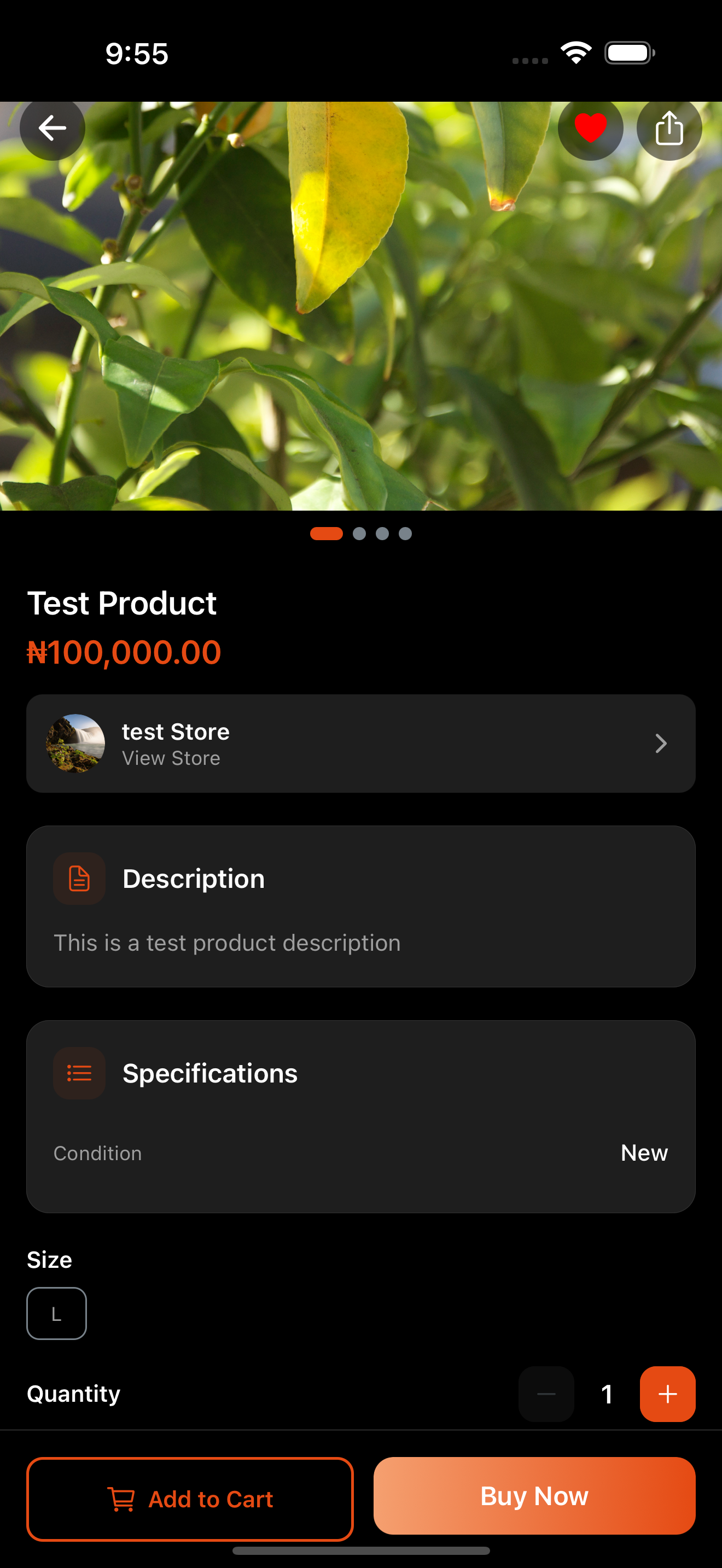The height and width of the screenshot is (1568, 722).
Task: Increase quantity with the plus stepper
Action: tap(667, 1394)
